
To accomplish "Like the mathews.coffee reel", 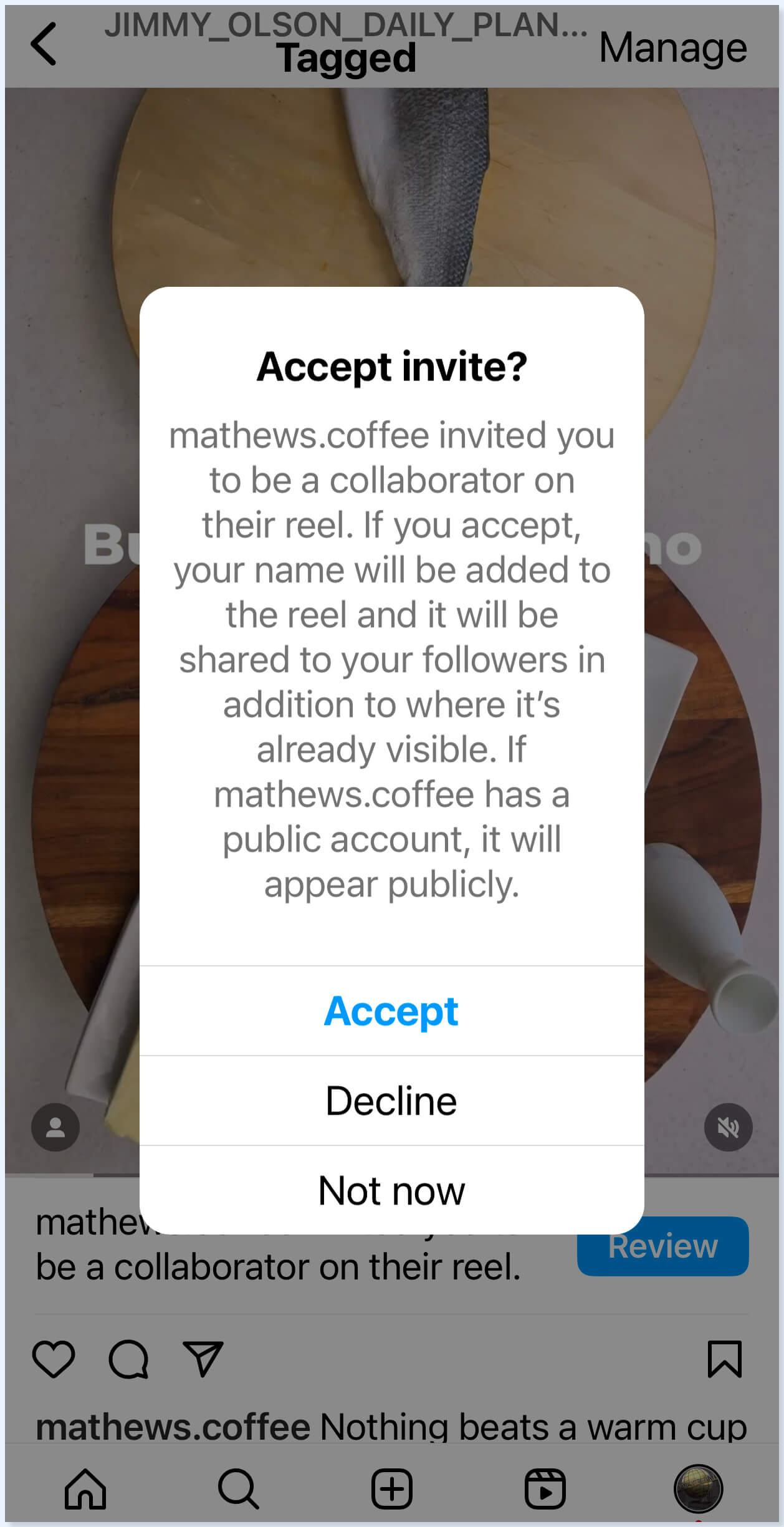I will click(54, 1359).
